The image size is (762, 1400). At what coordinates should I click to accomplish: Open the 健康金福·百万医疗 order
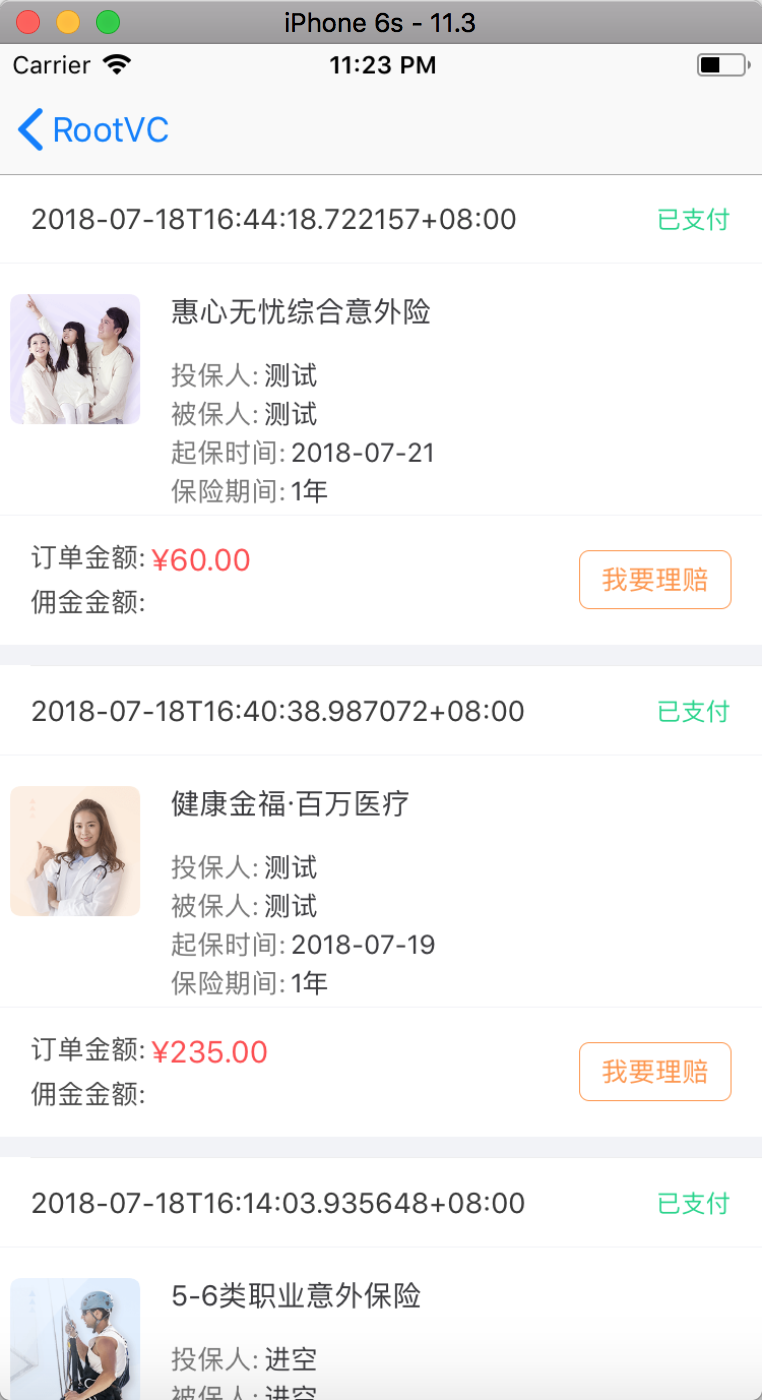pos(290,805)
